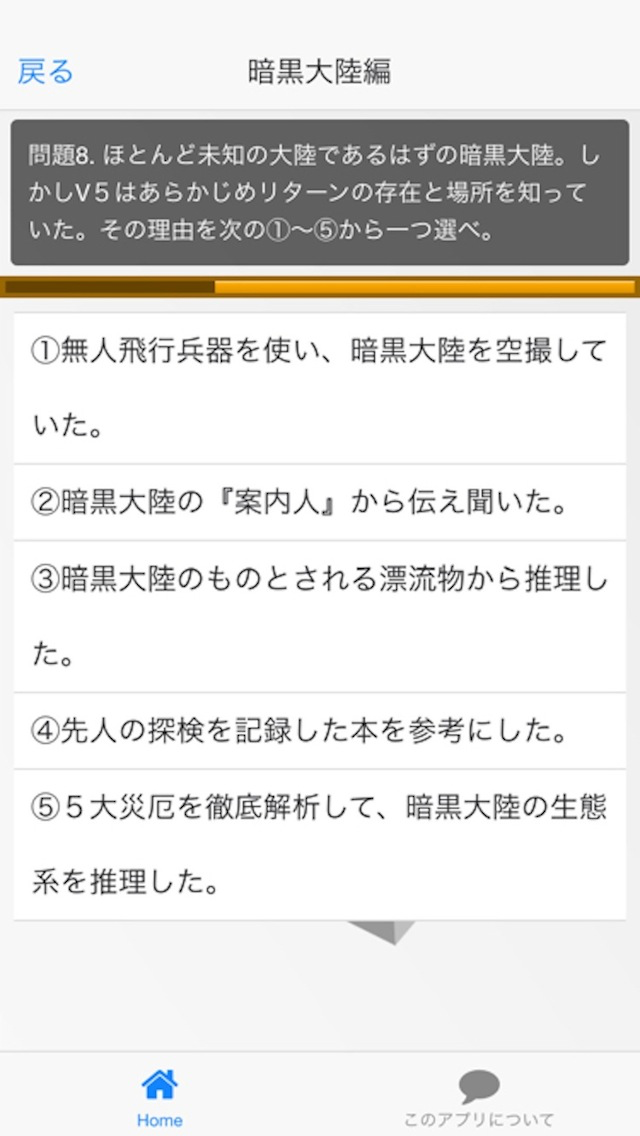The height and width of the screenshot is (1136, 640).
Task: Select answer ④ 先人の探検を記録した本
Action: coord(320,732)
